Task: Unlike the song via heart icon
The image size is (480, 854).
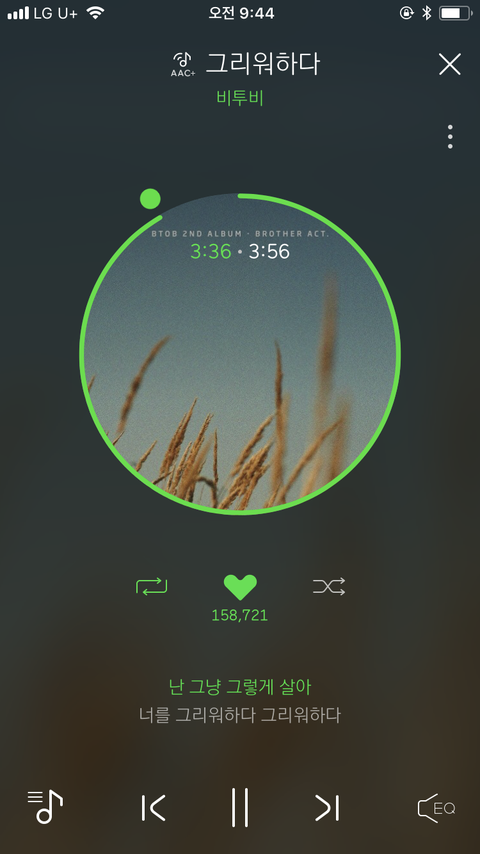Action: pyautogui.click(x=240, y=588)
